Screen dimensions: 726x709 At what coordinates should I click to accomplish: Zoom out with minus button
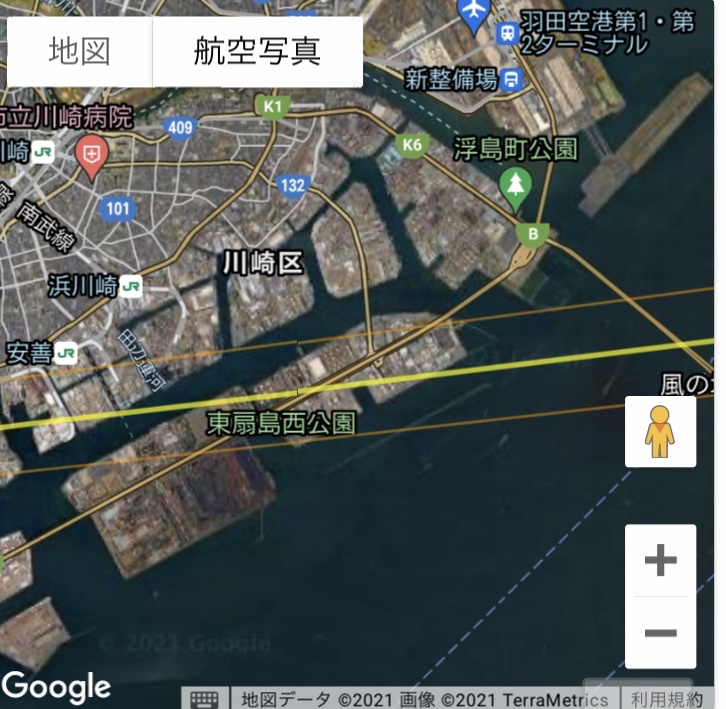click(660, 633)
